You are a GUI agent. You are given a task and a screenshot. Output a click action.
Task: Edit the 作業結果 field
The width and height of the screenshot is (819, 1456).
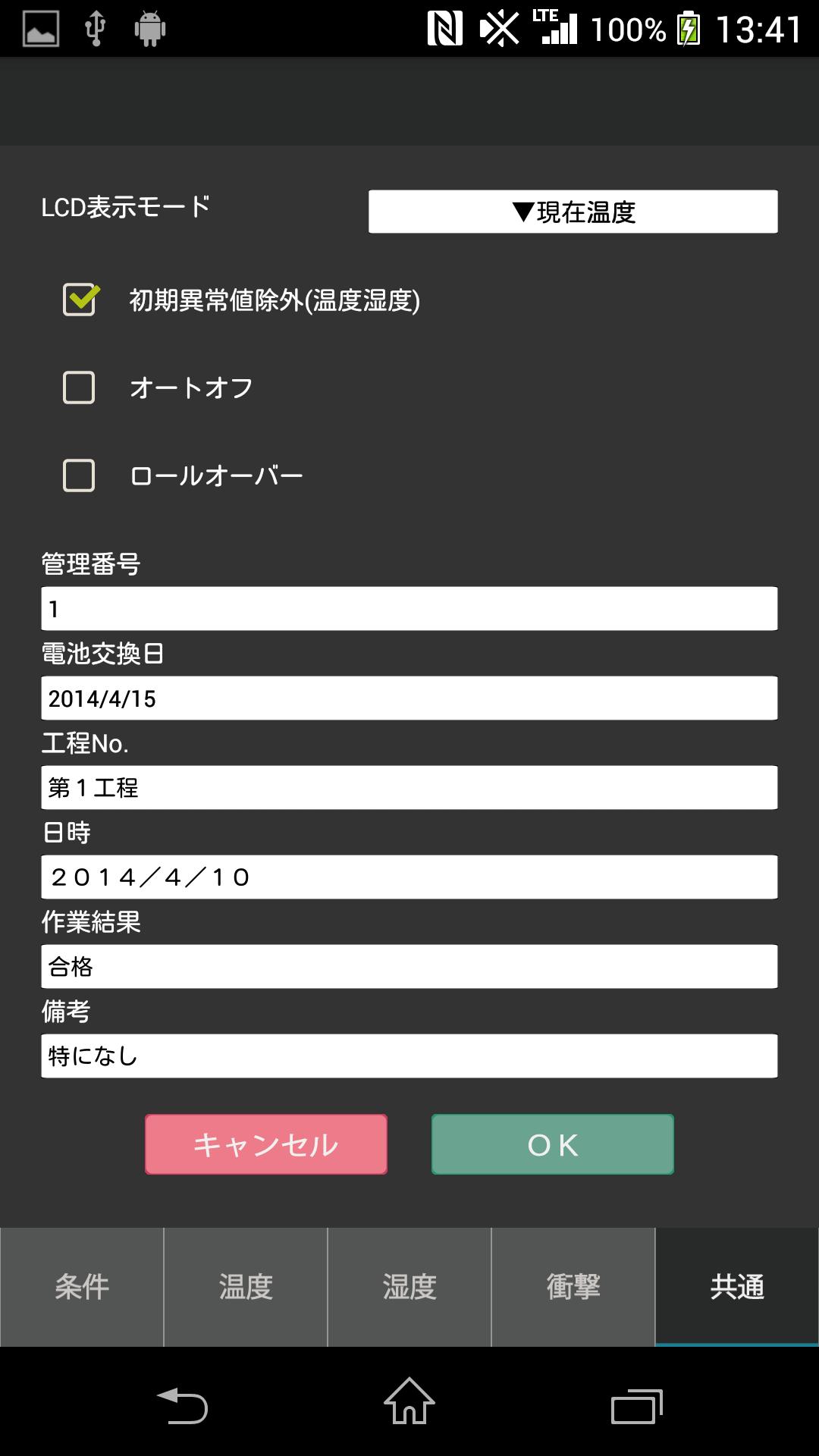click(x=409, y=966)
